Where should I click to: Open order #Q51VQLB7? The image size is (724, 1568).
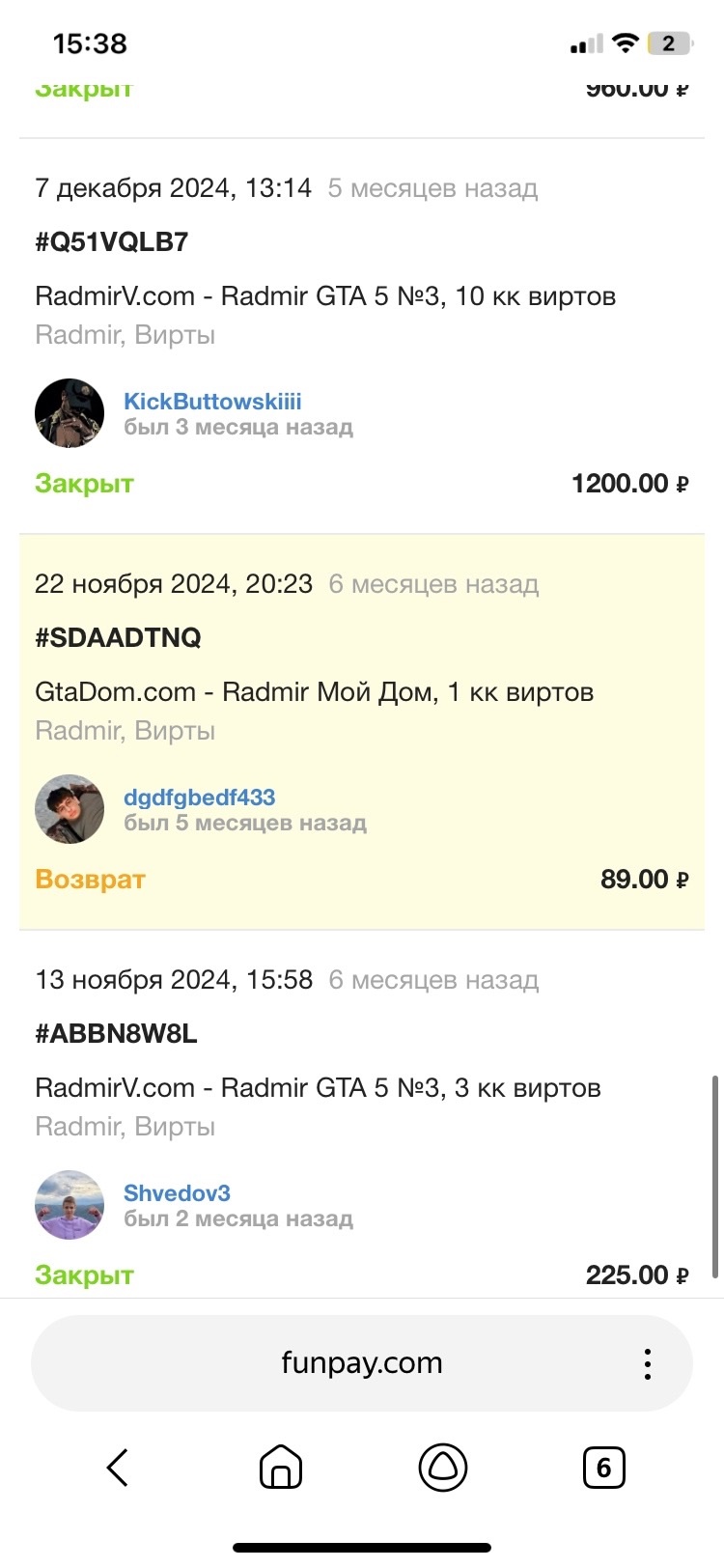(x=112, y=242)
